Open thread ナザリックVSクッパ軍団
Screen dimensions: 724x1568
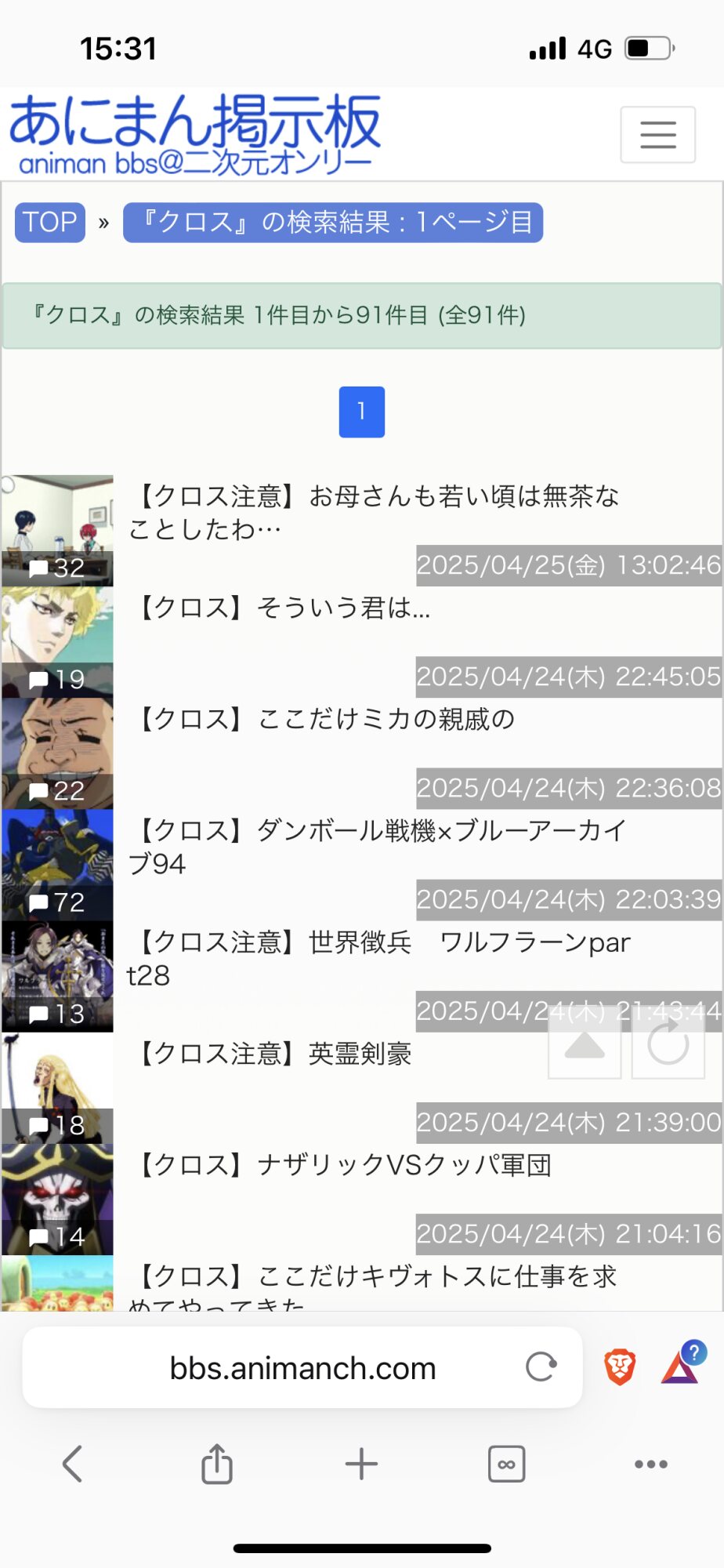345,1165
